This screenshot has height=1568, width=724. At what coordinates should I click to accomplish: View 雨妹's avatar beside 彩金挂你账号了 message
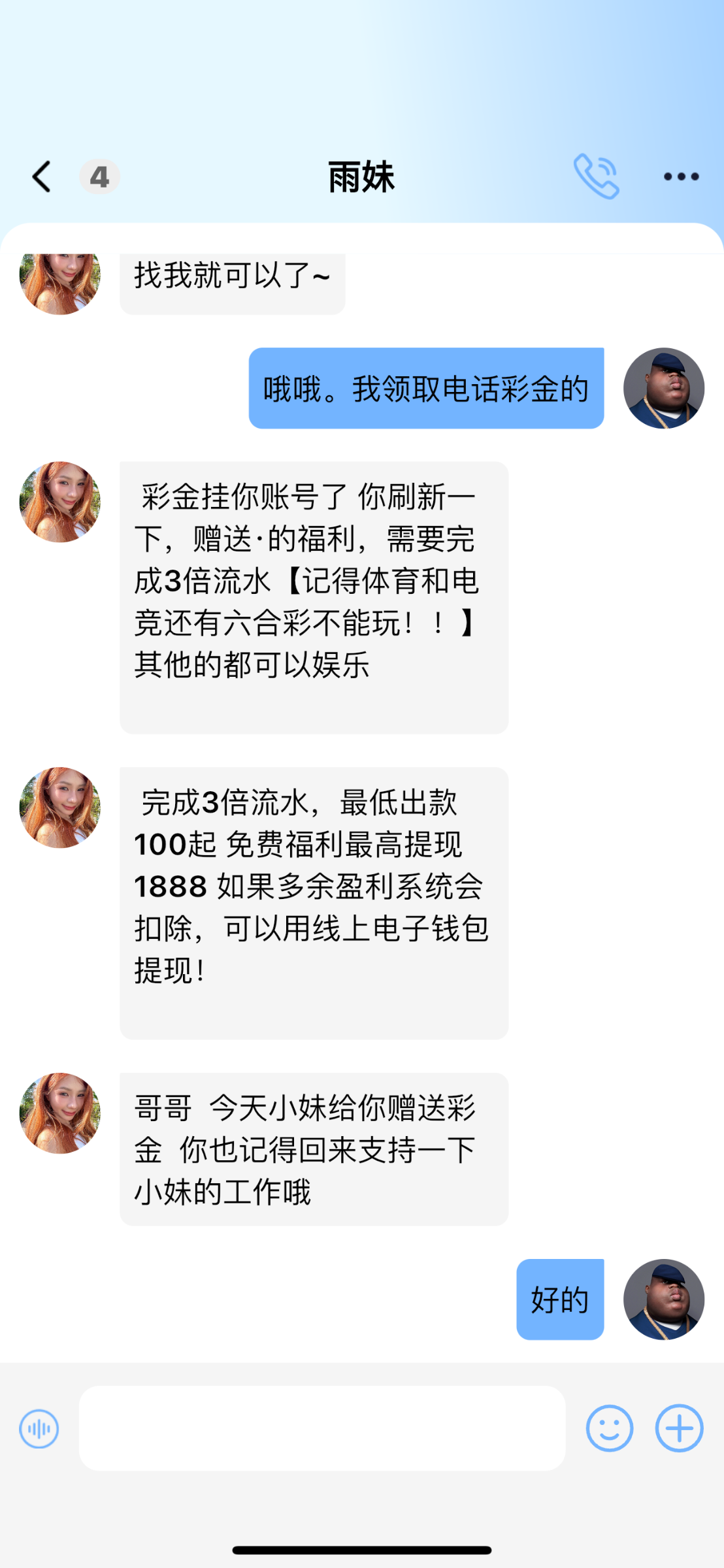(x=60, y=502)
